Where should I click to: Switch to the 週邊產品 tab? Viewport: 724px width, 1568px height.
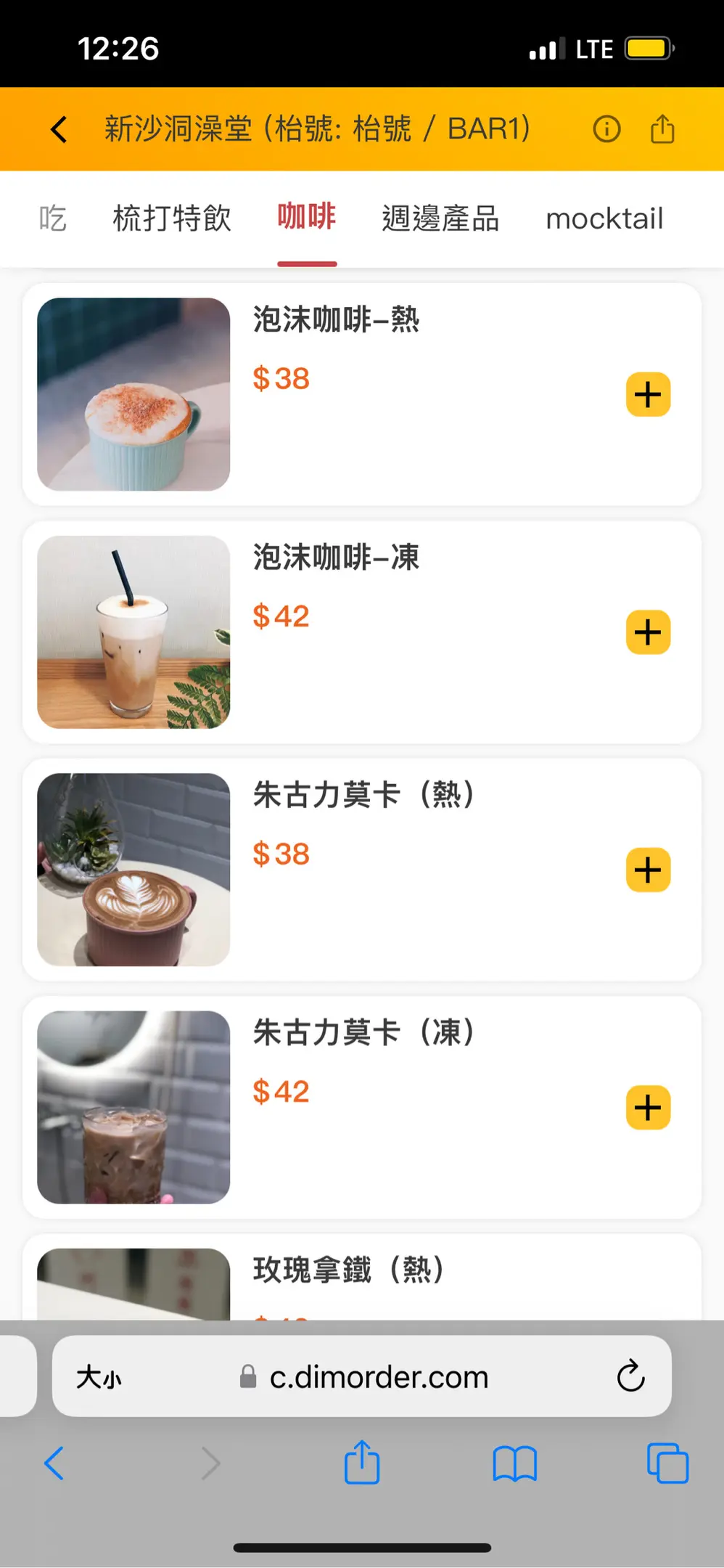pos(440,219)
